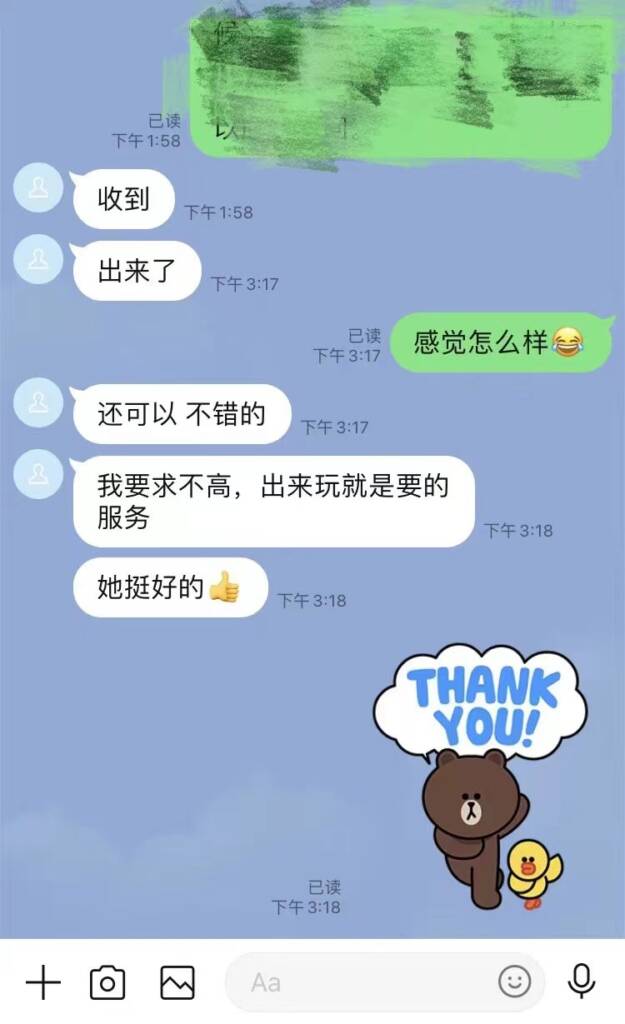Open the photo gallery picker
Viewport: 625px width, 1024px height.
pos(177,983)
